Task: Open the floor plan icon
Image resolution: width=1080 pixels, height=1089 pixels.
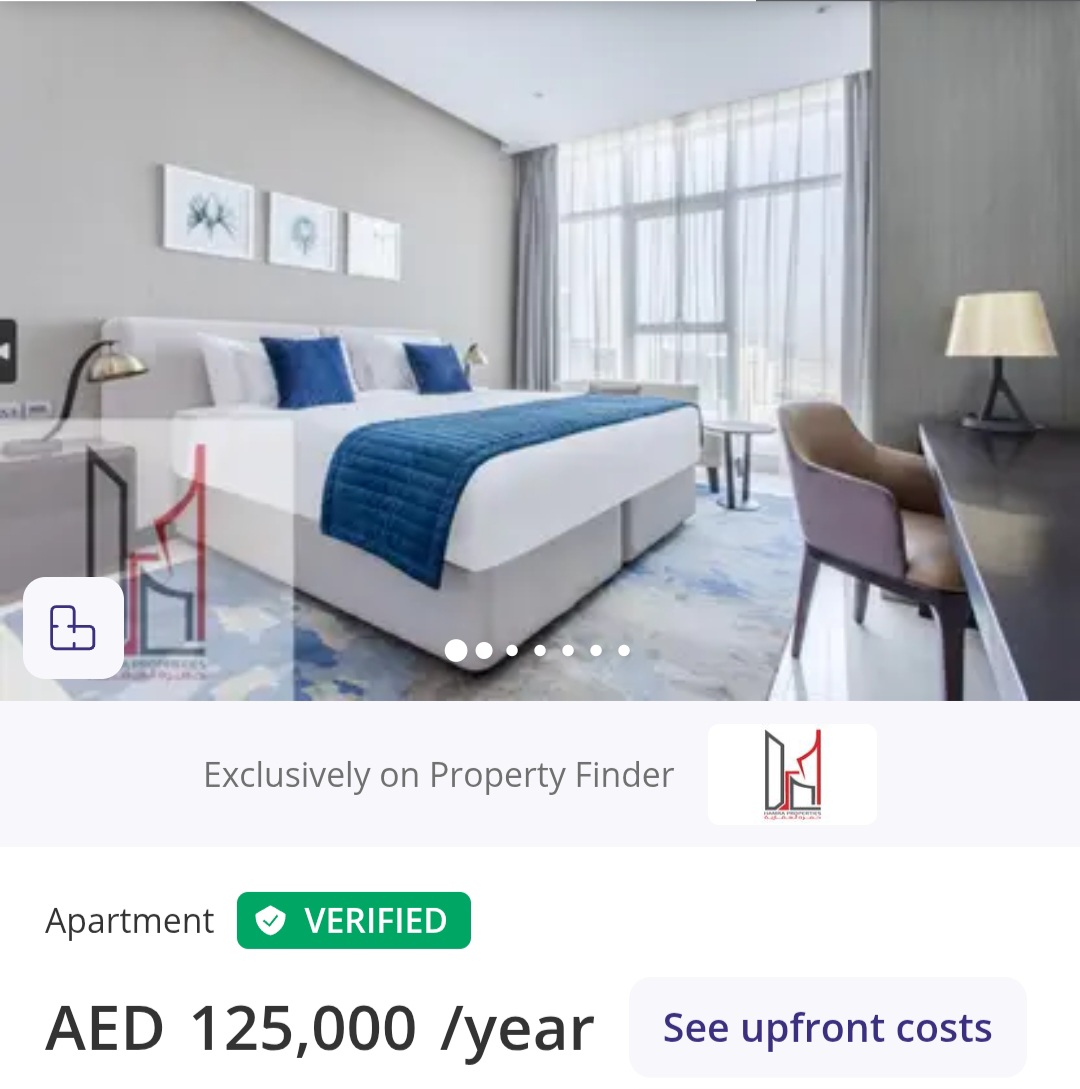Action: tap(73, 628)
